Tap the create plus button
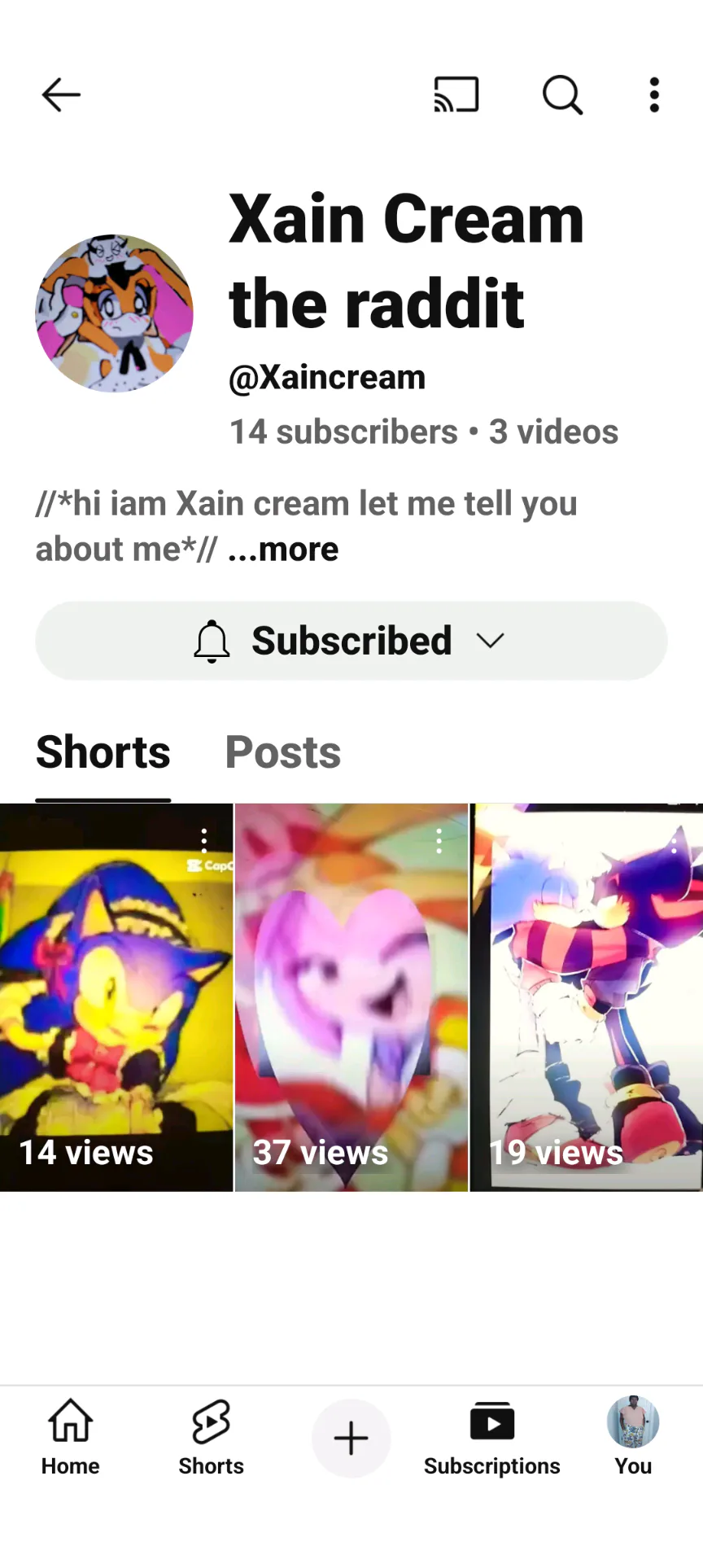Screen dimensions: 703x1568 click(x=351, y=1439)
